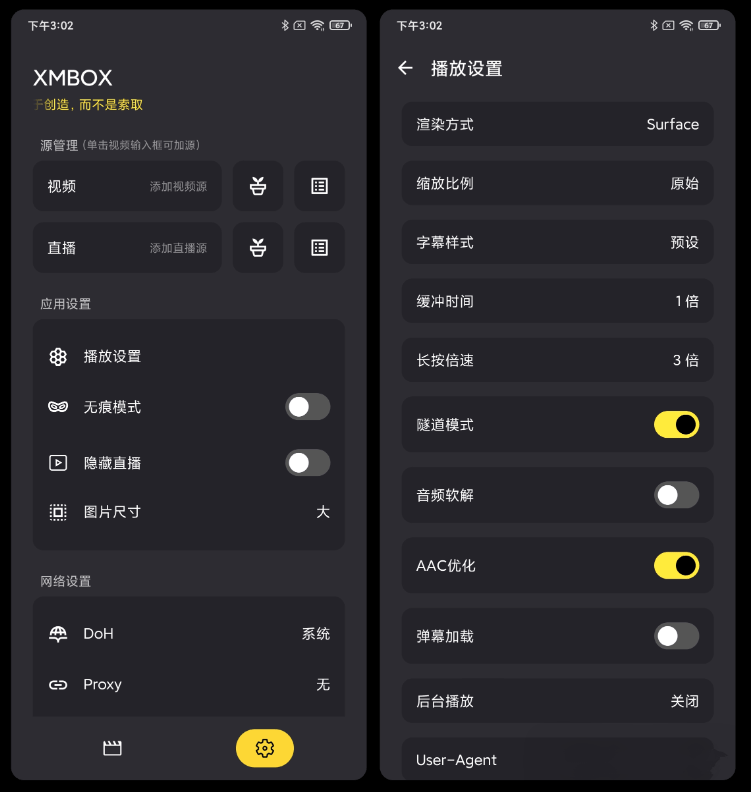Switch to the film/video tab at bottom
The width and height of the screenshot is (751, 792).
click(x=112, y=747)
